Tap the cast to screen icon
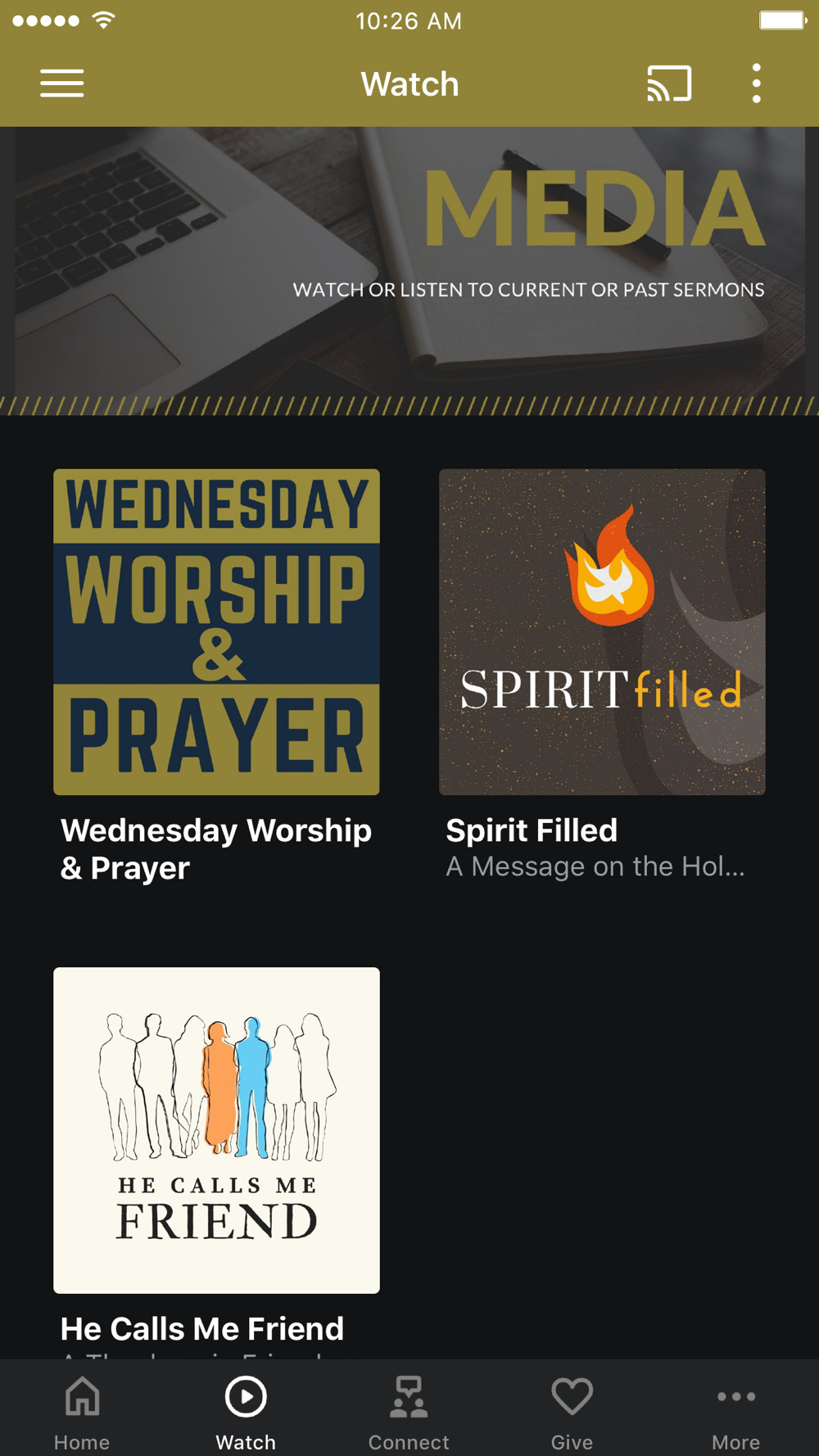This screenshot has width=819, height=1456. click(669, 84)
